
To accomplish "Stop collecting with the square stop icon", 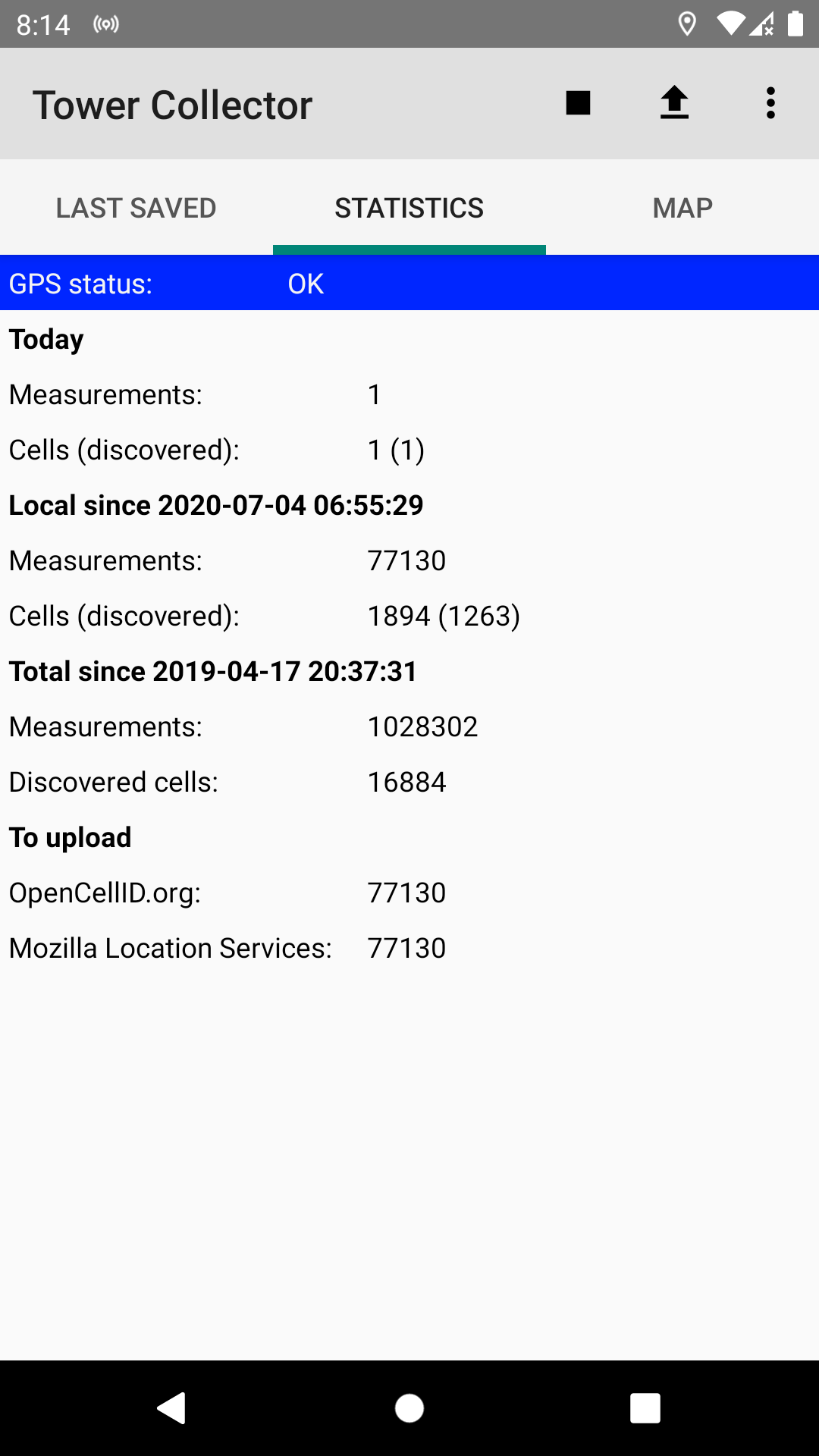I will (578, 103).
